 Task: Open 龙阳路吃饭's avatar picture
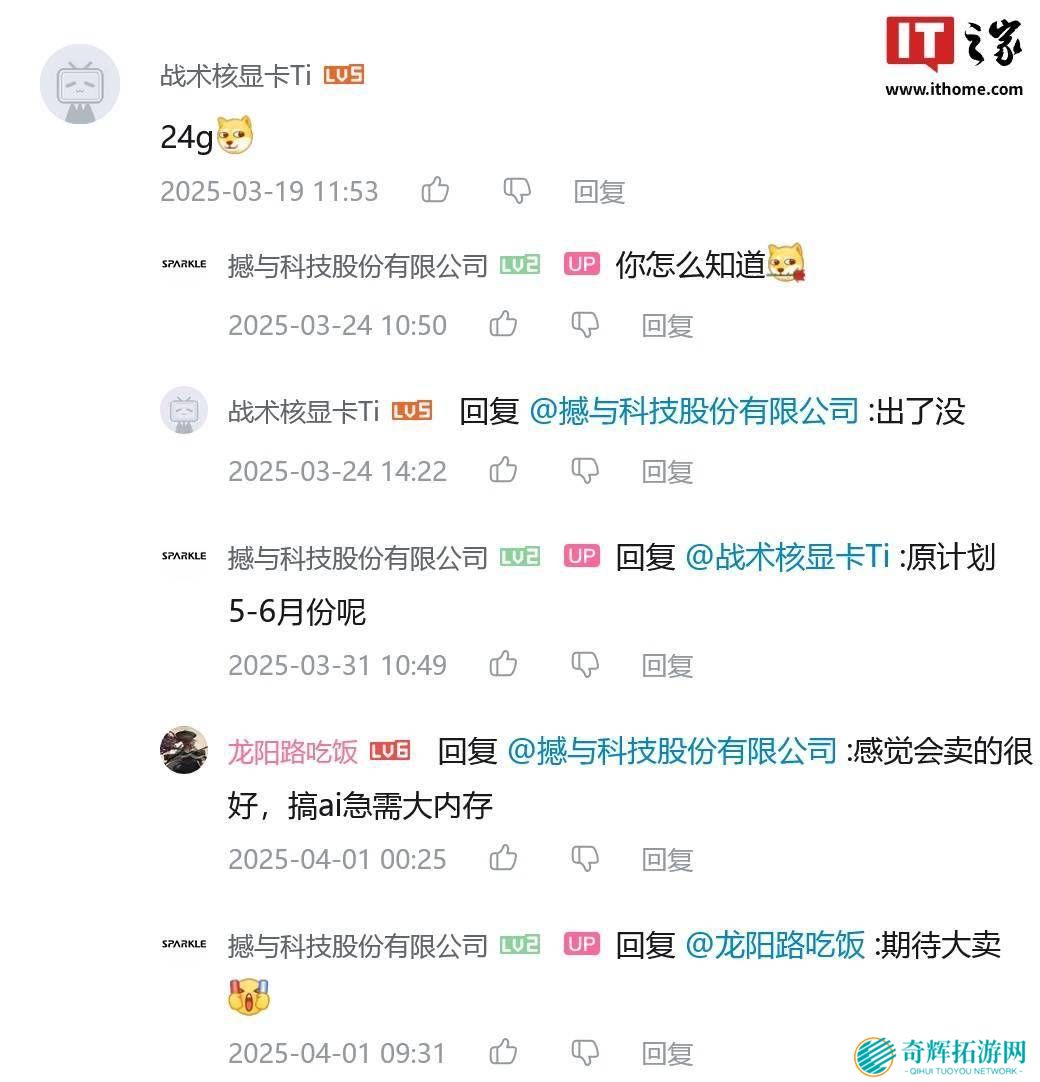pyautogui.click(x=184, y=750)
